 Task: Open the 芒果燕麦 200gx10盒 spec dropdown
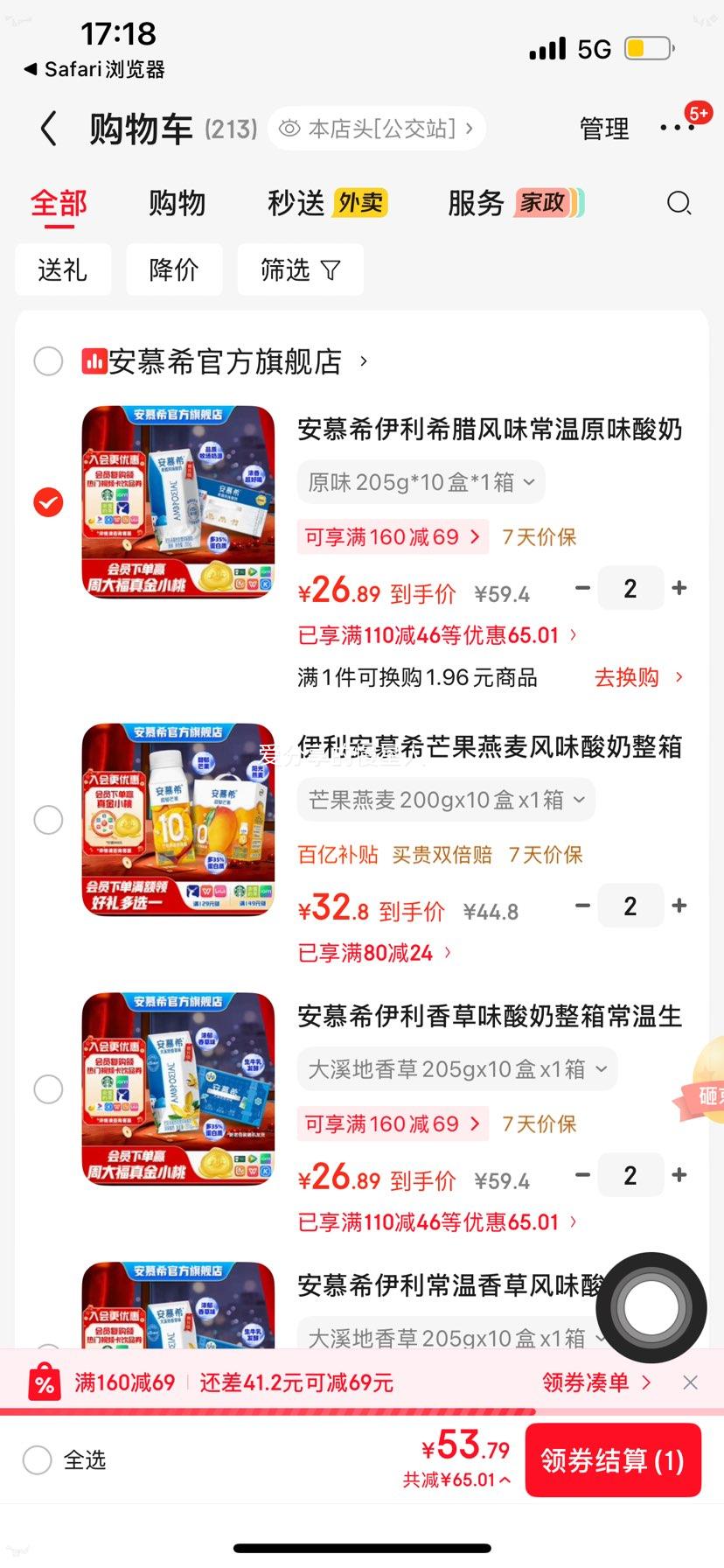tap(445, 799)
